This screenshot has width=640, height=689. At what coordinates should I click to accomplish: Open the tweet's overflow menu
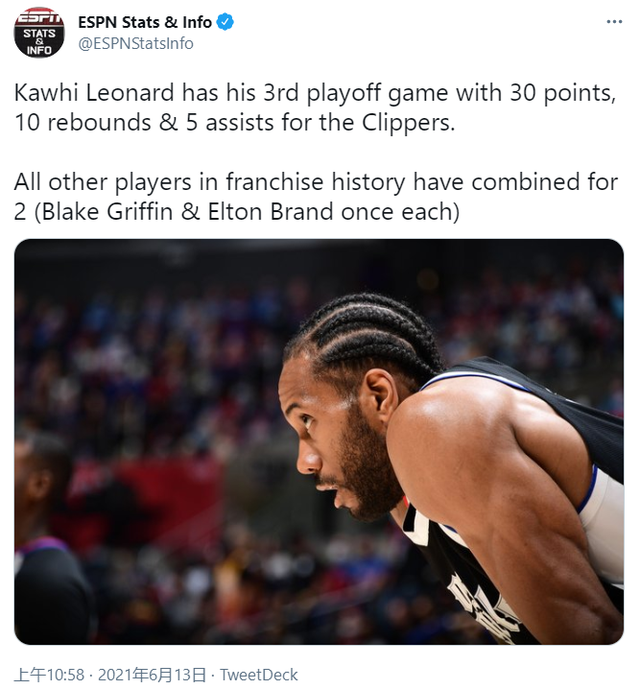coord(613,22)
